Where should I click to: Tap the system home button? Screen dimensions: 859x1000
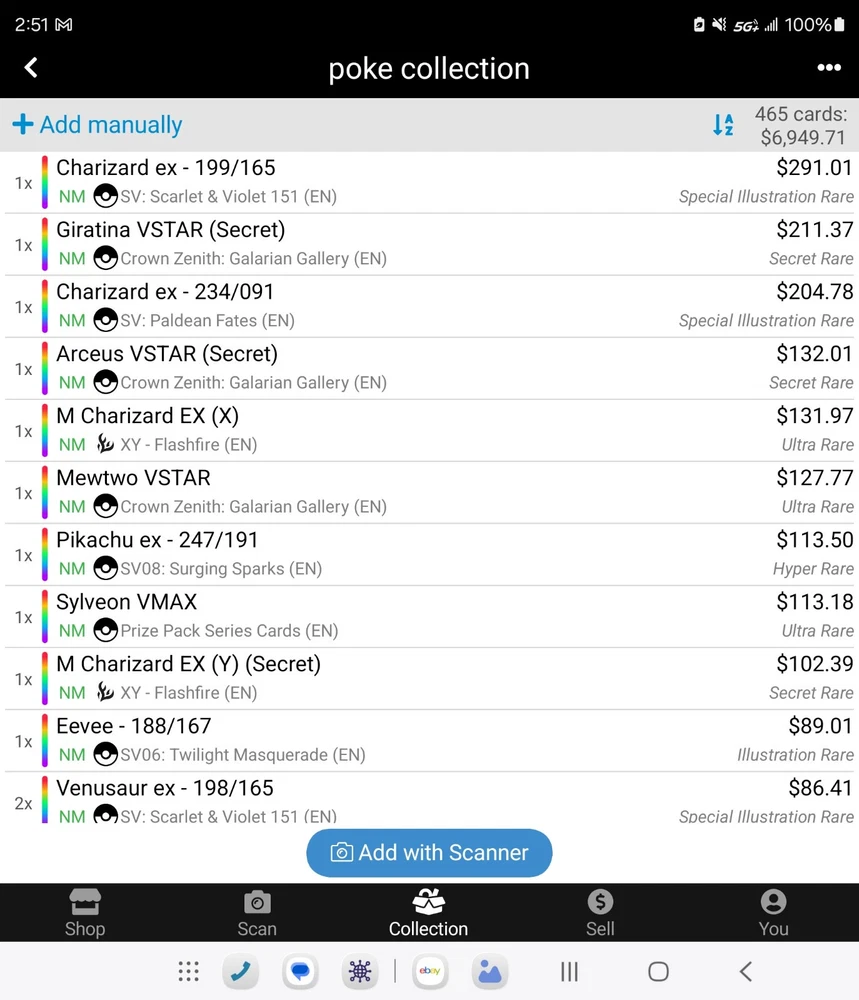tap(658, 971)
